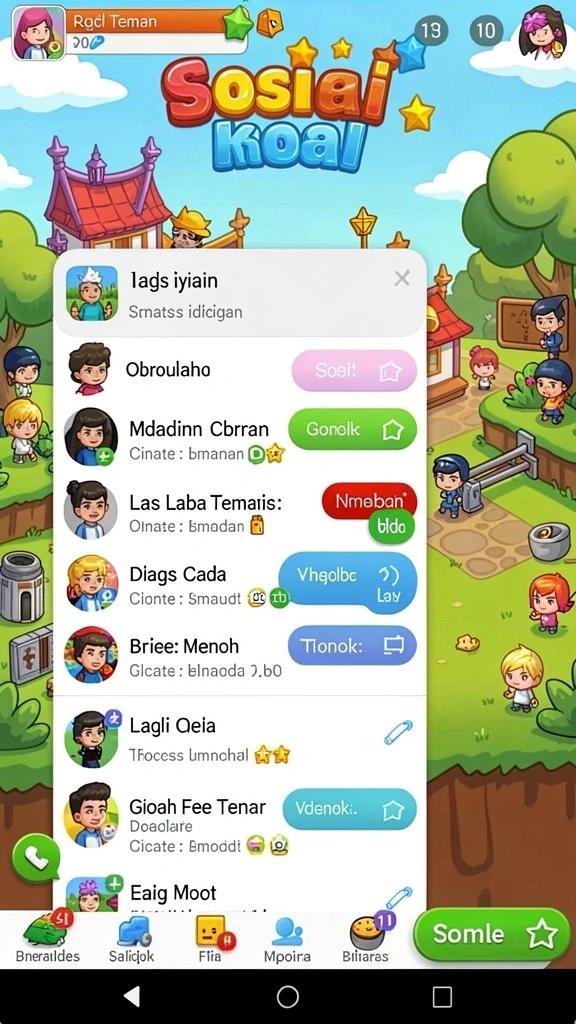The image size is (576, 1024).
Task: Go to the Mpoira tab
Action: tap(287, 939)
